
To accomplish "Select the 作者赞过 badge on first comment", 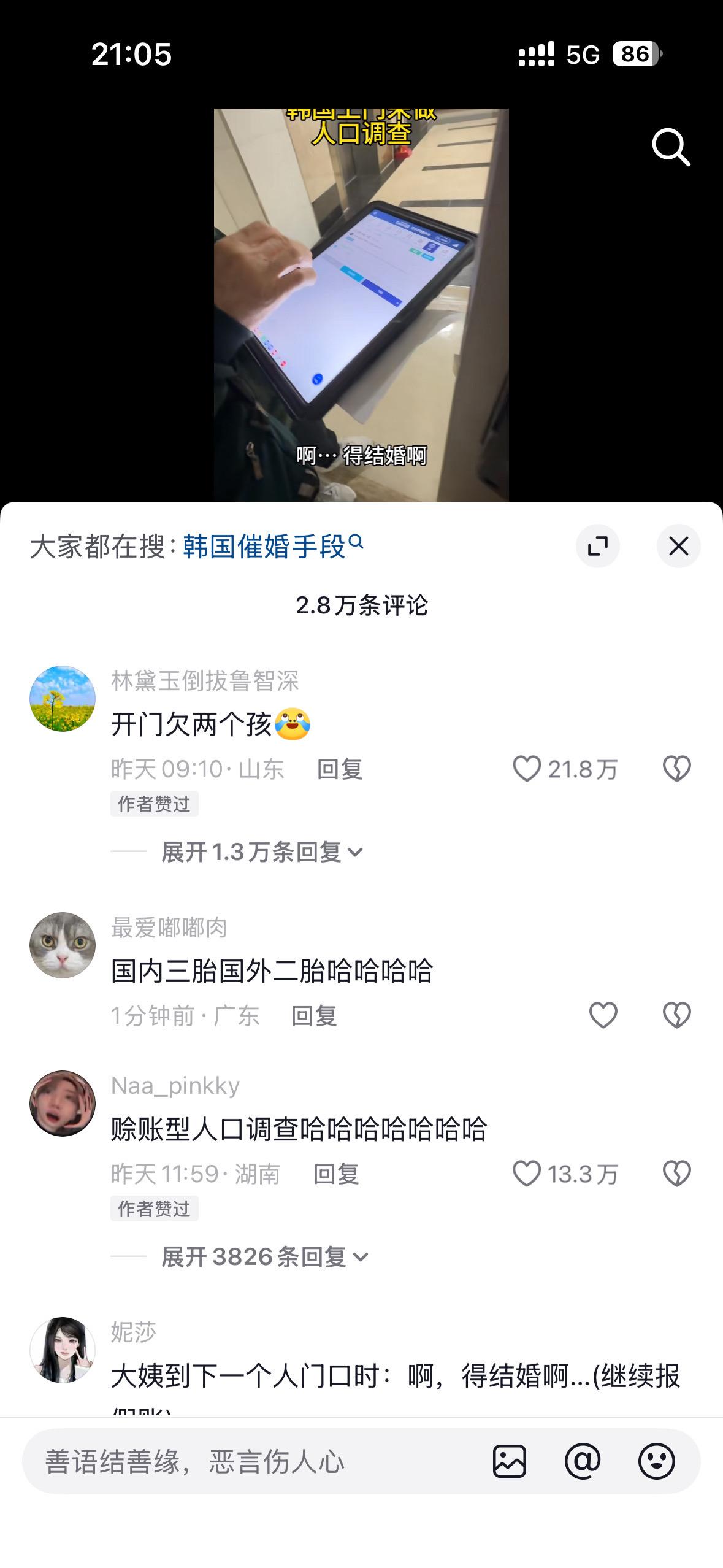I will (x=154, y=804).
